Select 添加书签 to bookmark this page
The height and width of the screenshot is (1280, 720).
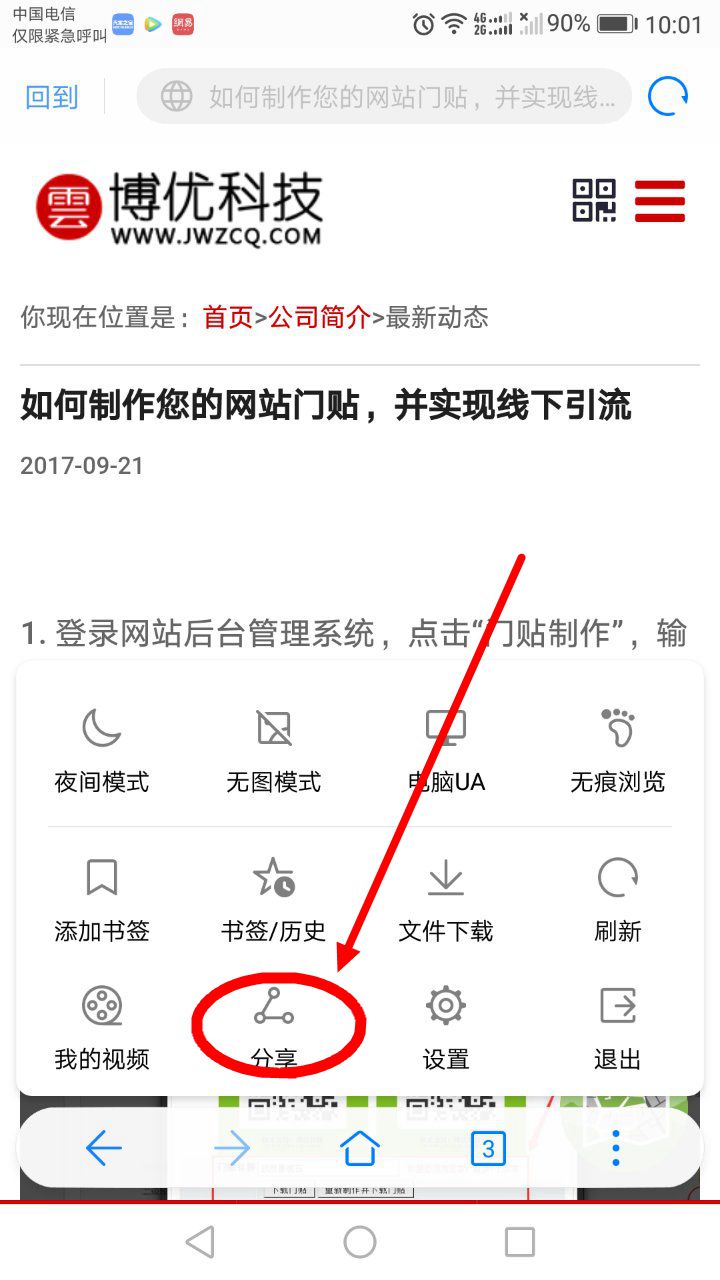tap(102, 900)
